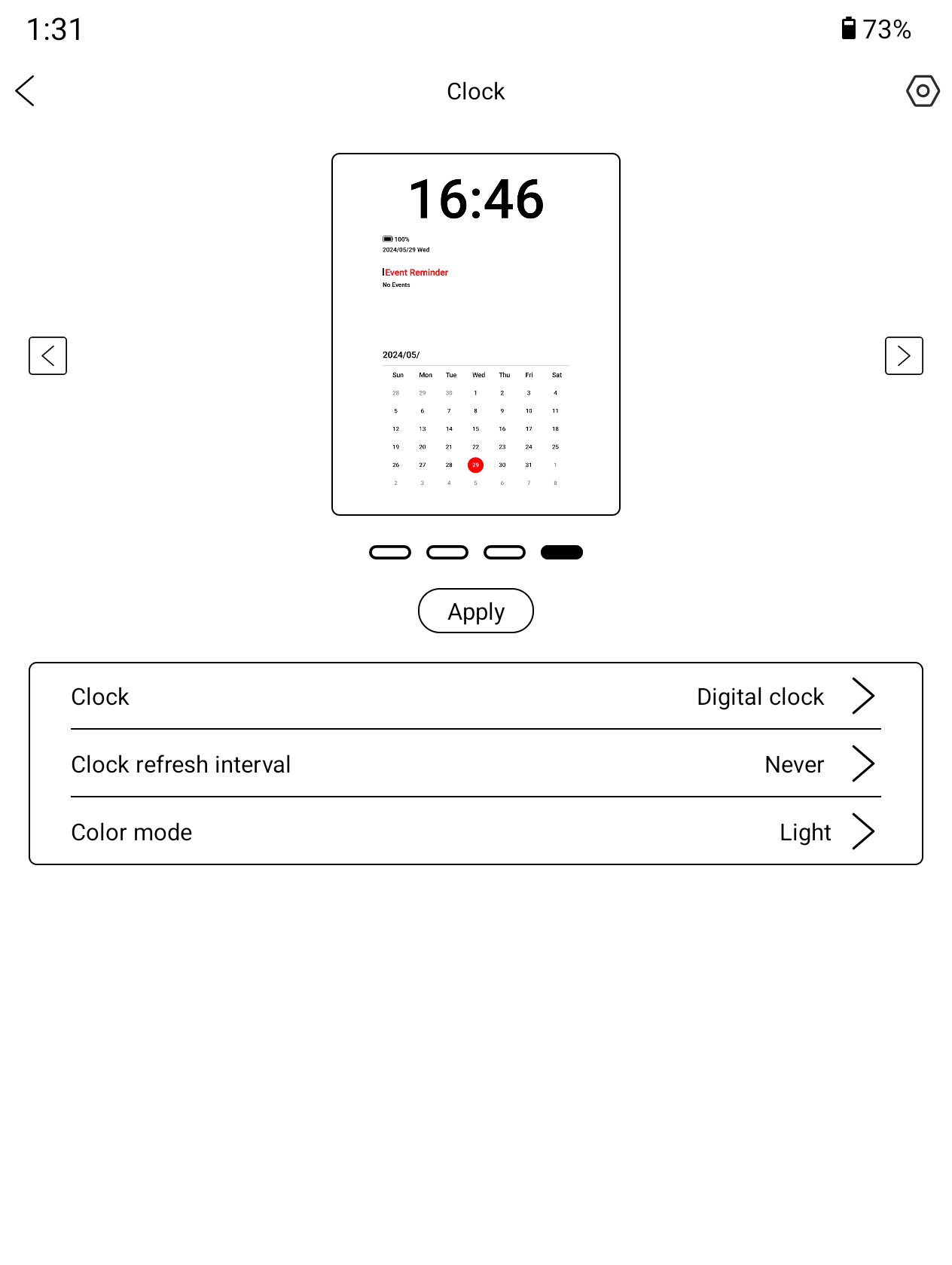
Task: Open the settings hexagon icon
Action: (923, 91)
